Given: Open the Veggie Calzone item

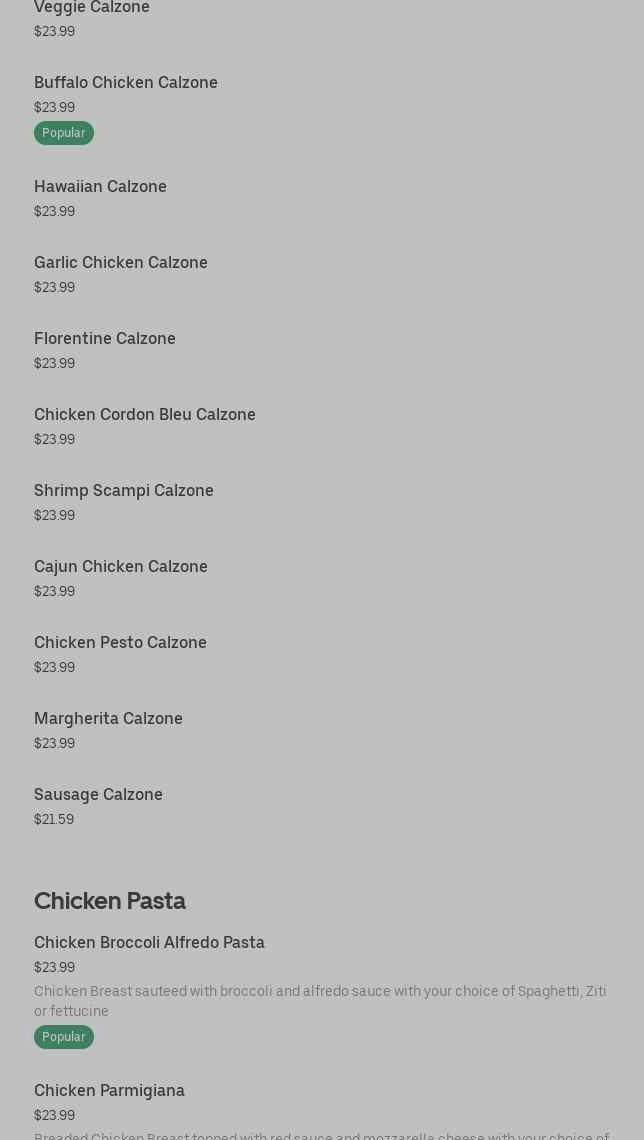Looking at the screenshot, I should [92, 9].
